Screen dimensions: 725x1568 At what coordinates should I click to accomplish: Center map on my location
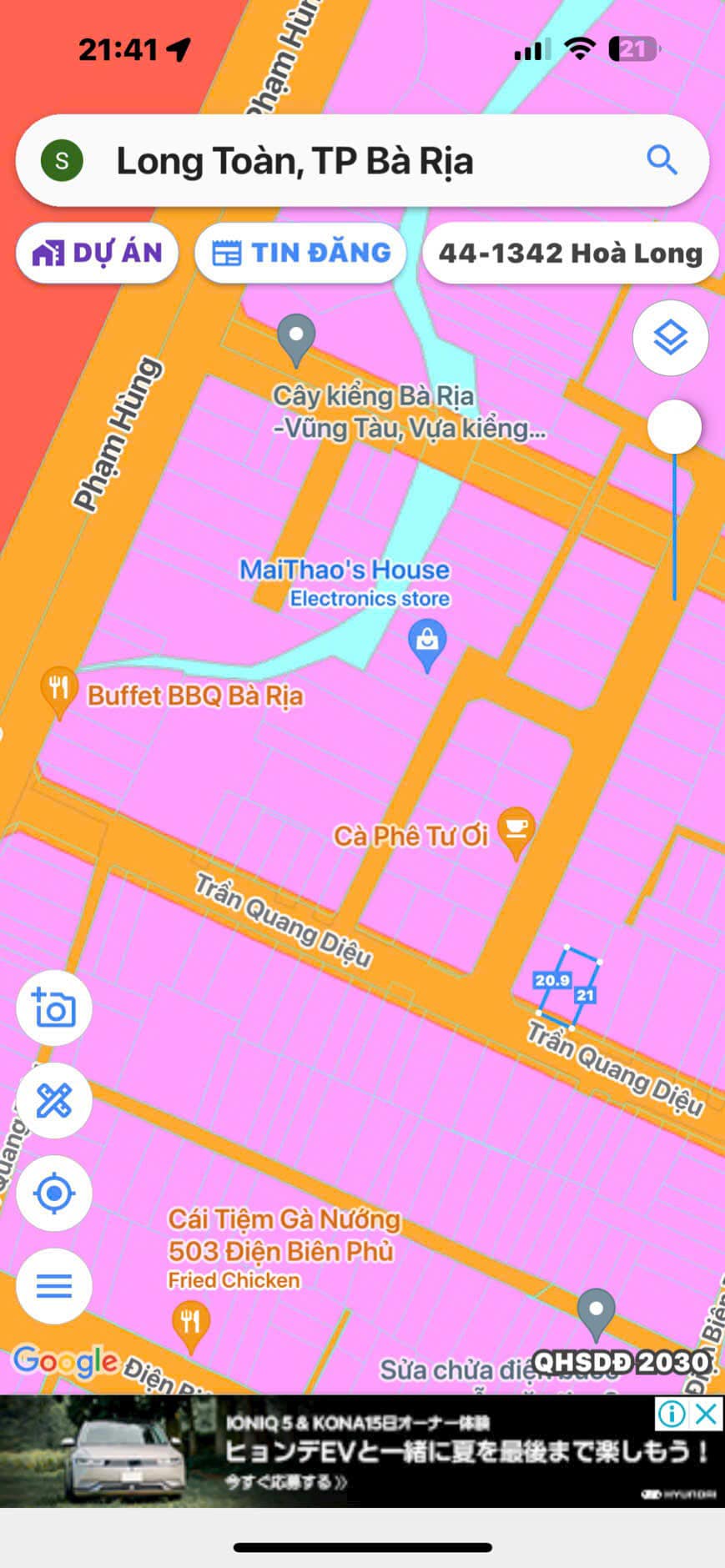[54, 1194]
